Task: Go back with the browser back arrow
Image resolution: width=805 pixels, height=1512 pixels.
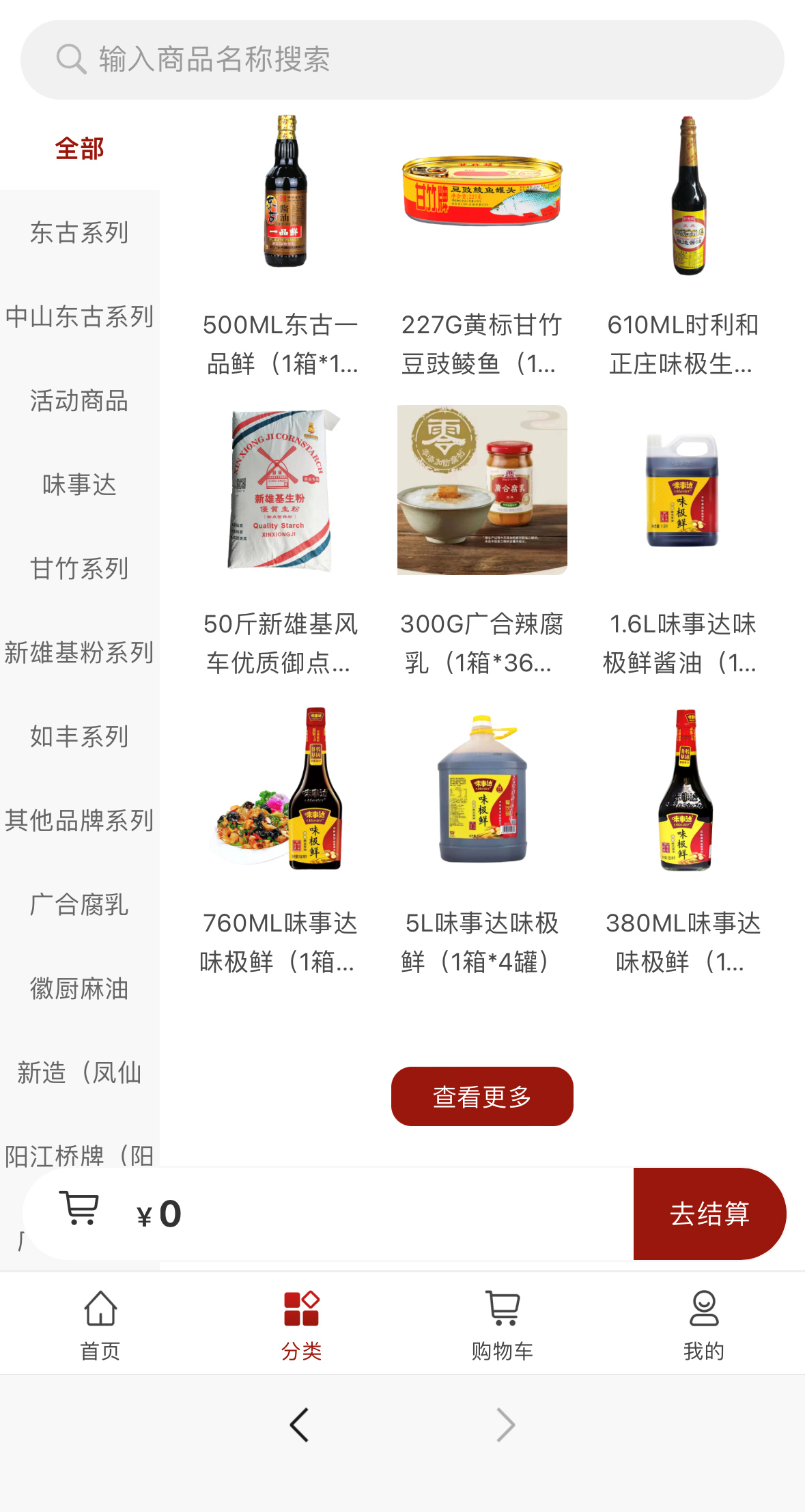Action: 300,1425
